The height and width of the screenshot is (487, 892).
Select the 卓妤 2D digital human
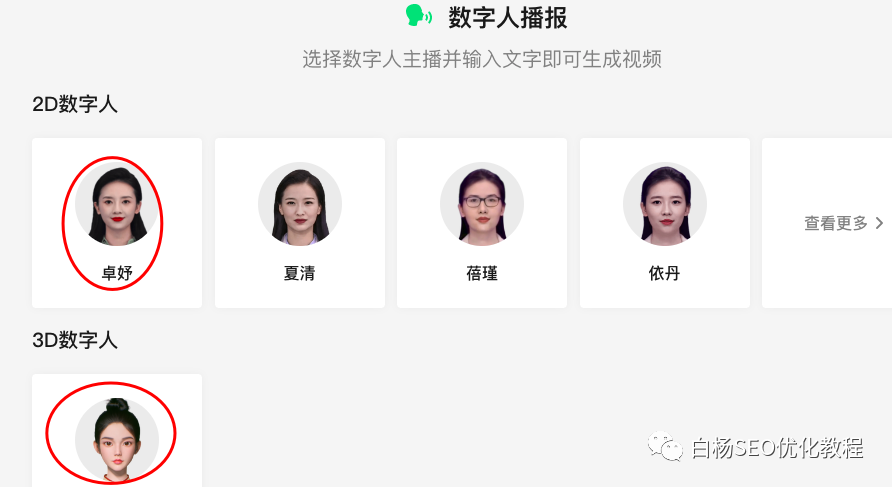pyautogui.click(x=116, y=222)
